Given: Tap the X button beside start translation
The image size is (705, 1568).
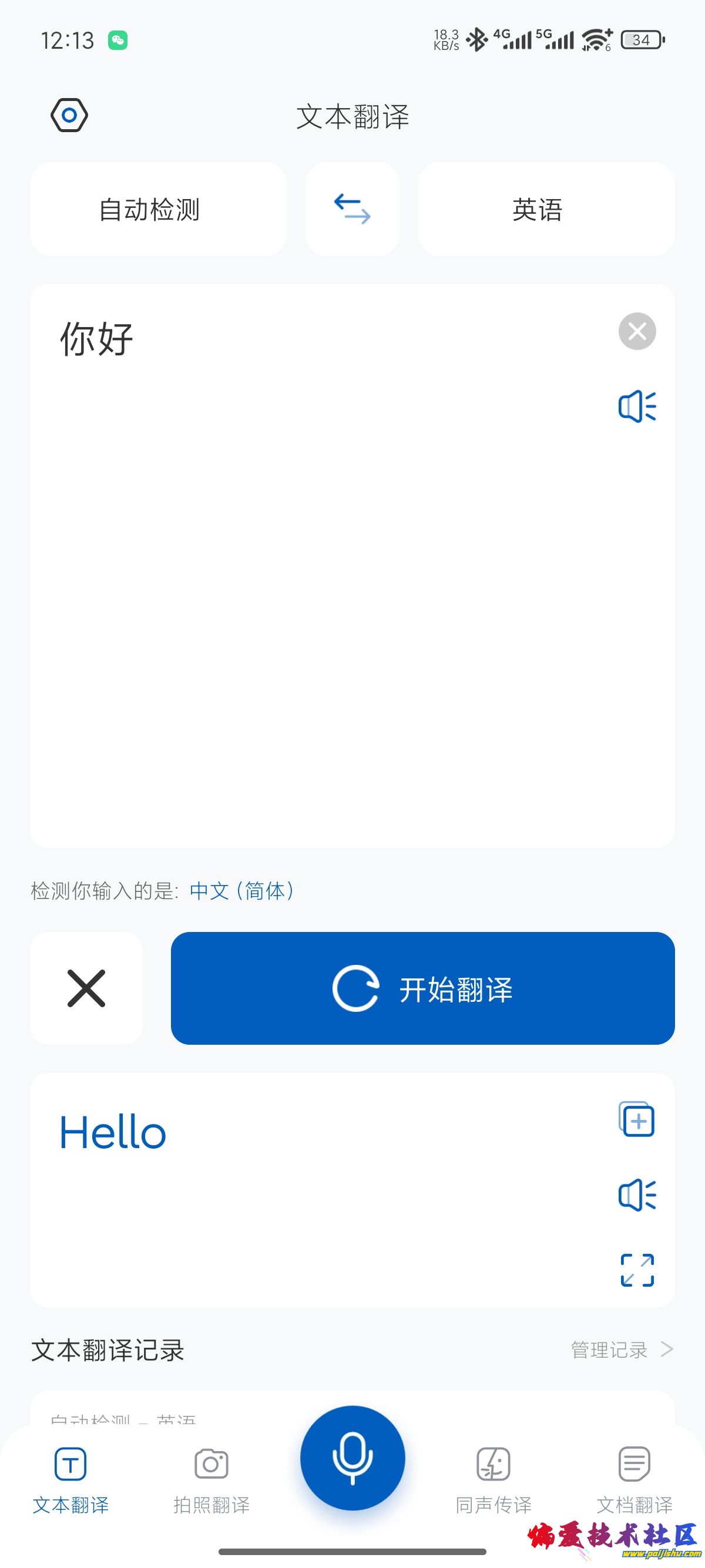Looking at the screenshot, I should pyautogui.click(x=86, y=988).
